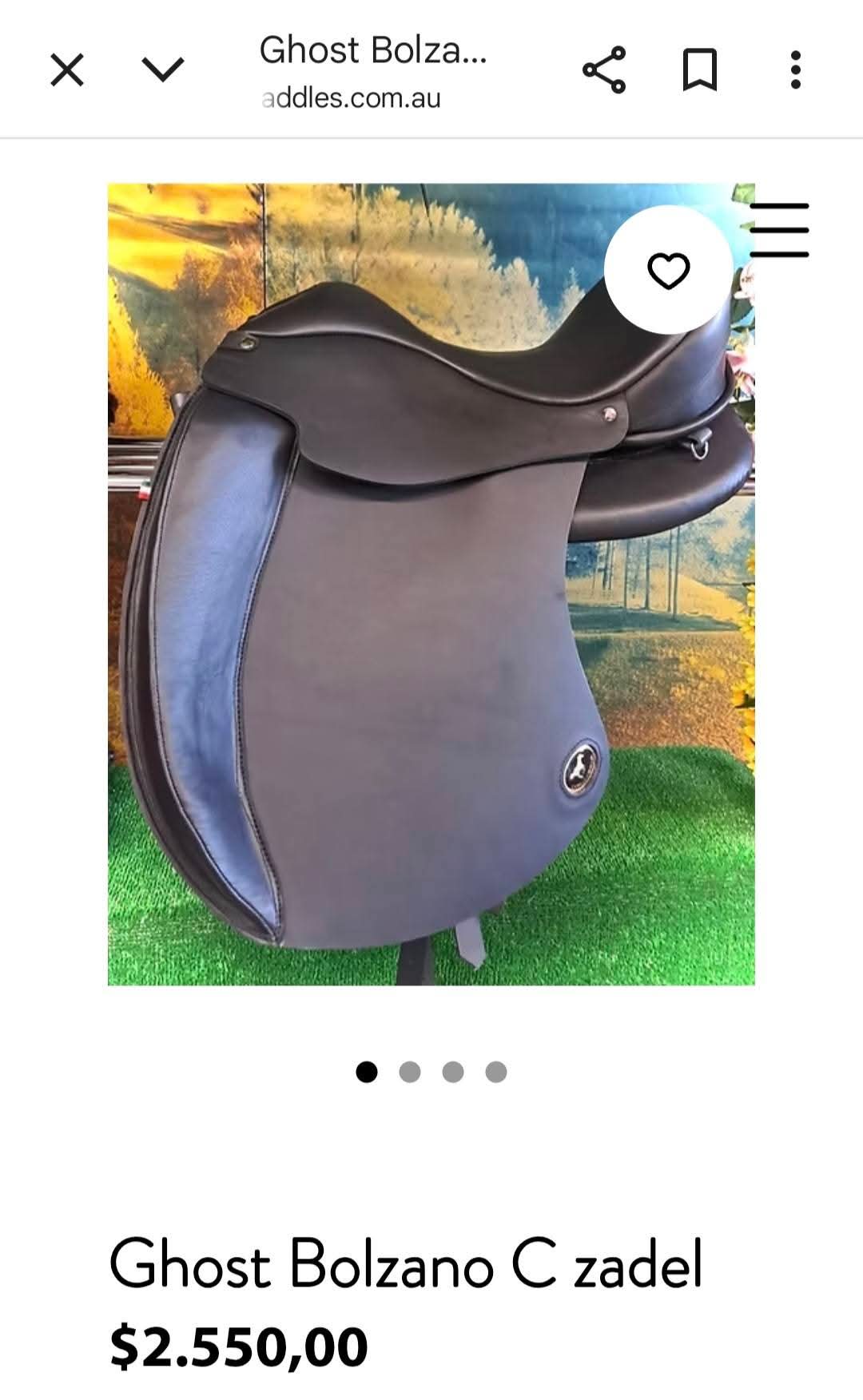Add Ghost Bolzano saddle to wishlist
This screenshot has height=1400, width=863.
click(668, 270)
